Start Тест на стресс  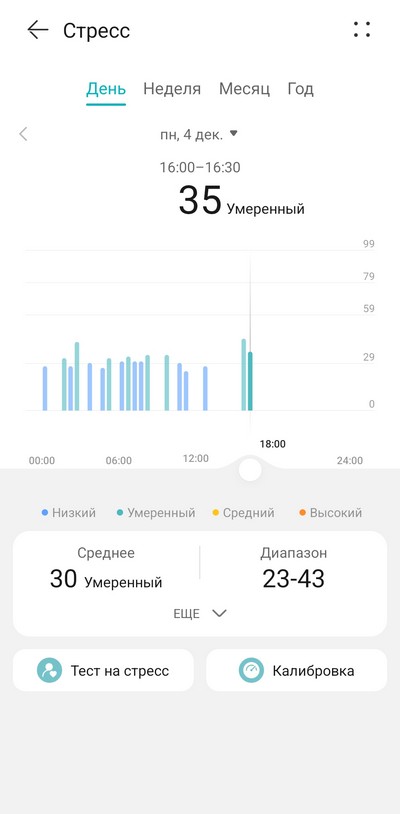103,670
